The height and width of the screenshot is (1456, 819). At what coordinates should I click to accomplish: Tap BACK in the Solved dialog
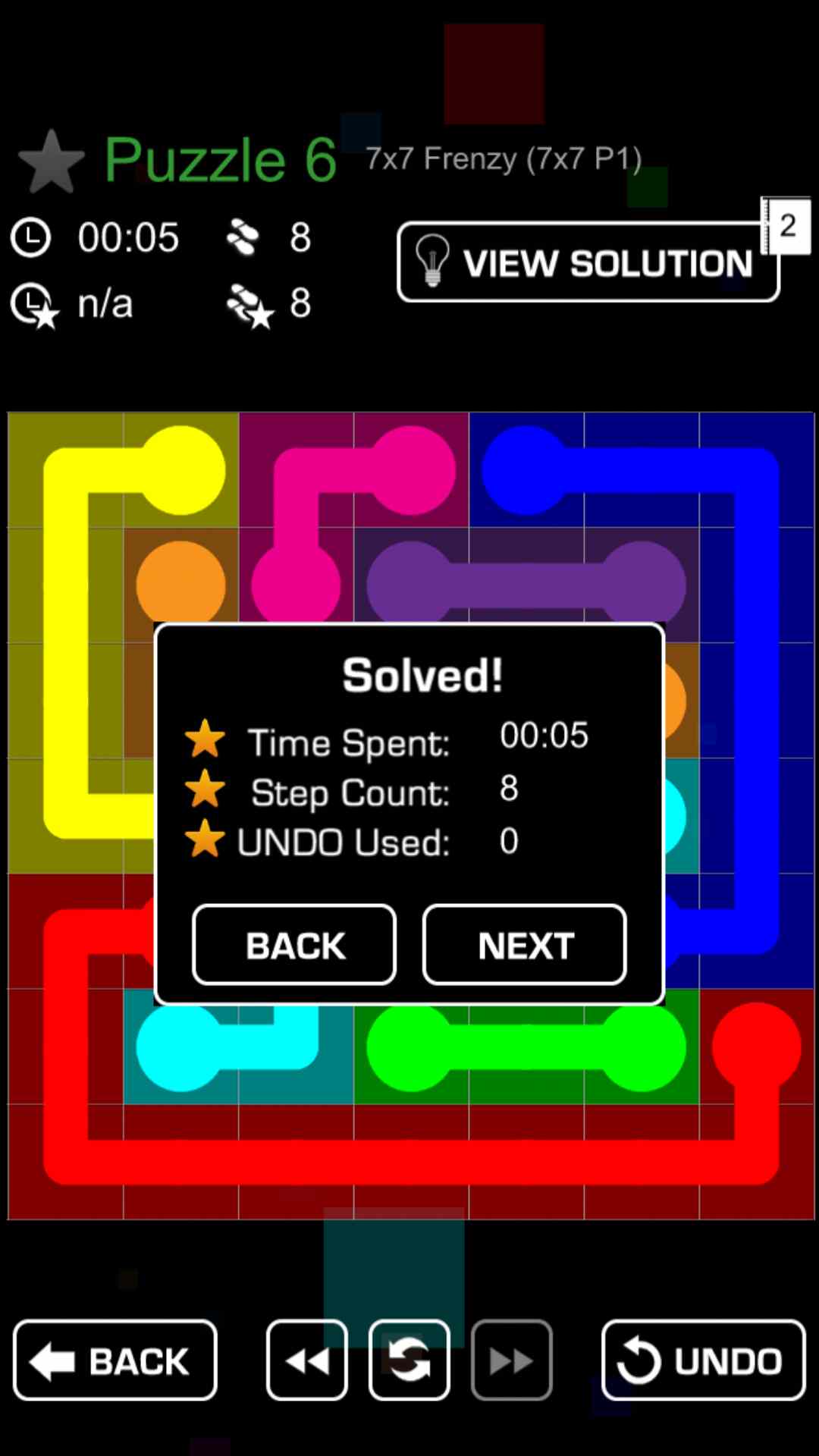(294, 945)
